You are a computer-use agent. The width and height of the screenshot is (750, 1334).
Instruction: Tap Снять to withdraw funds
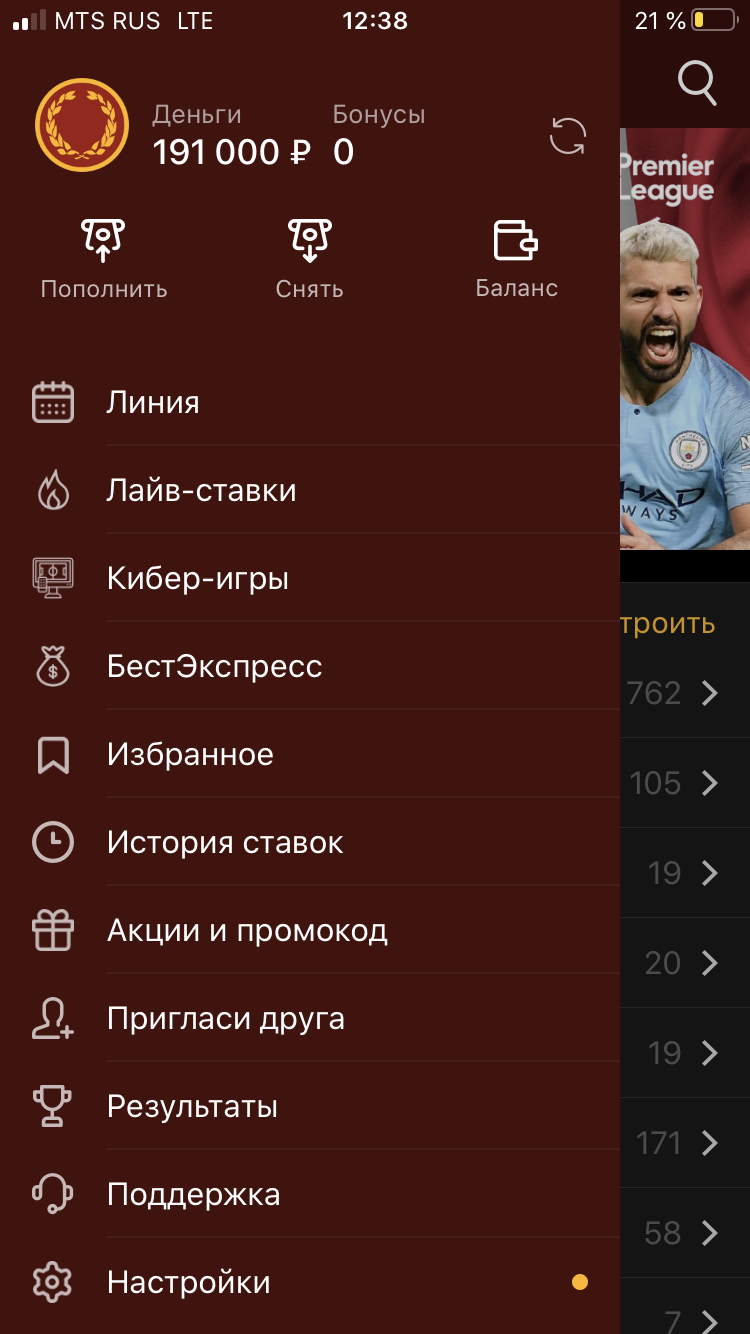tap(309, 260)
